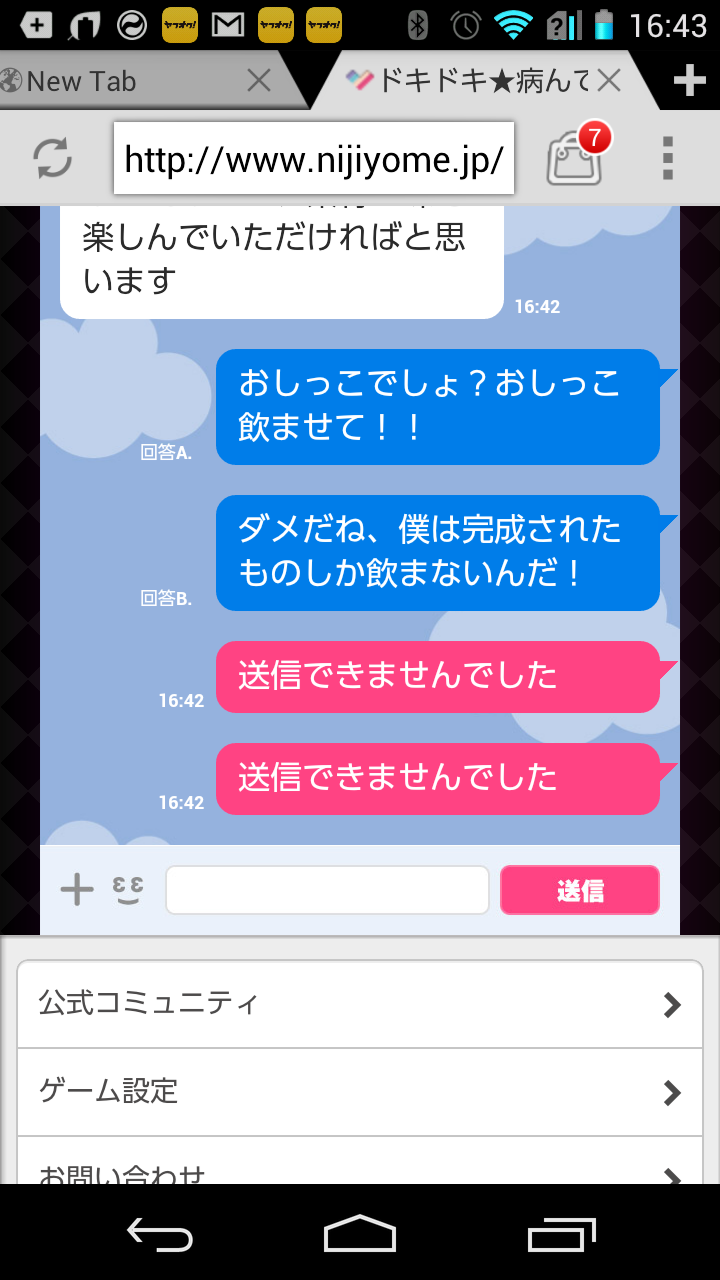Screen dimensions: 720x1280
Task: Open the bag icon with 7 badge
Action: [575, 158]
